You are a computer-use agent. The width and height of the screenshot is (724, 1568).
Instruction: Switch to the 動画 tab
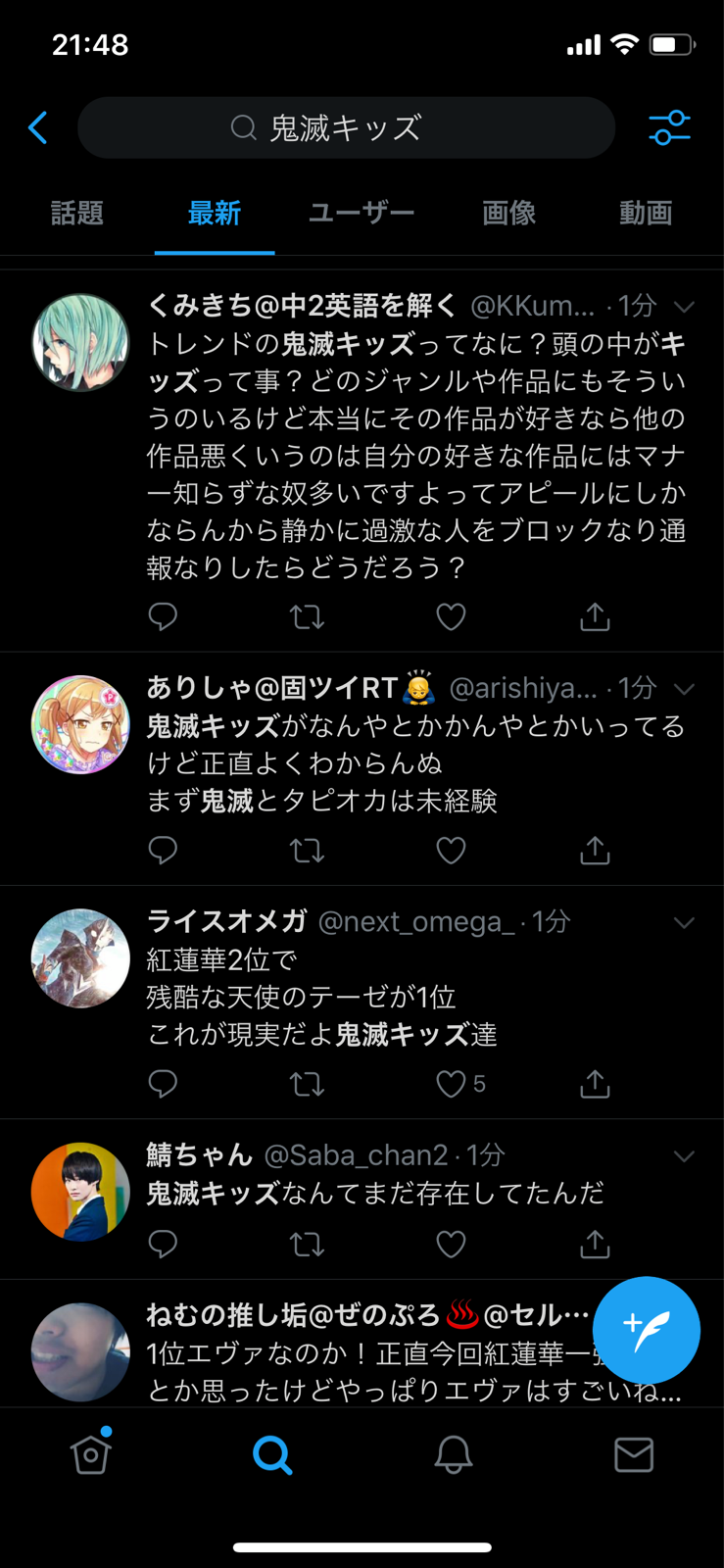[x=646, y=213]
